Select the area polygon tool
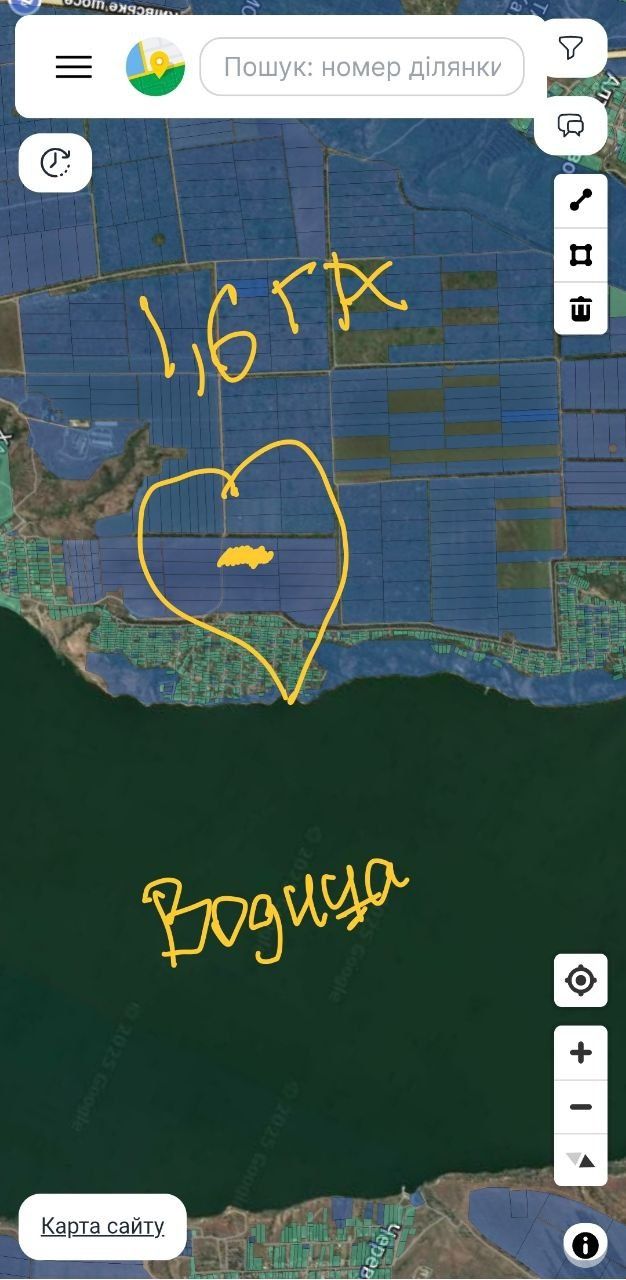Image resolution: width=626 pixels, height=1280 pixels. click(x=581, y=255)
